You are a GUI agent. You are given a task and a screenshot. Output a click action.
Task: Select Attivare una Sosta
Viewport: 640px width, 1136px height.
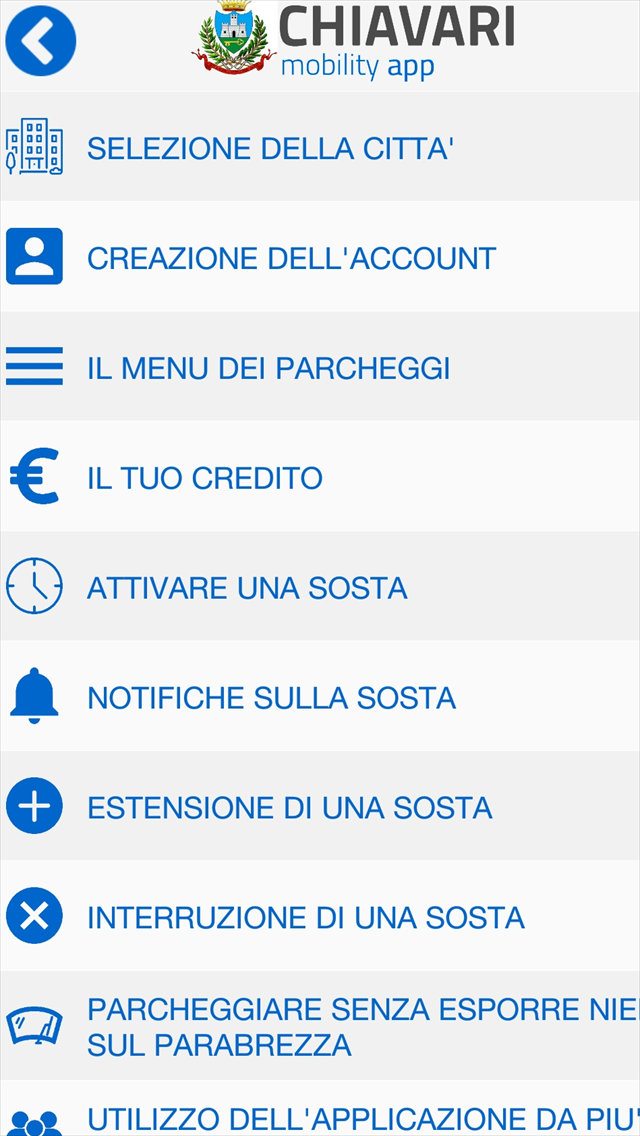coord(247,588)
